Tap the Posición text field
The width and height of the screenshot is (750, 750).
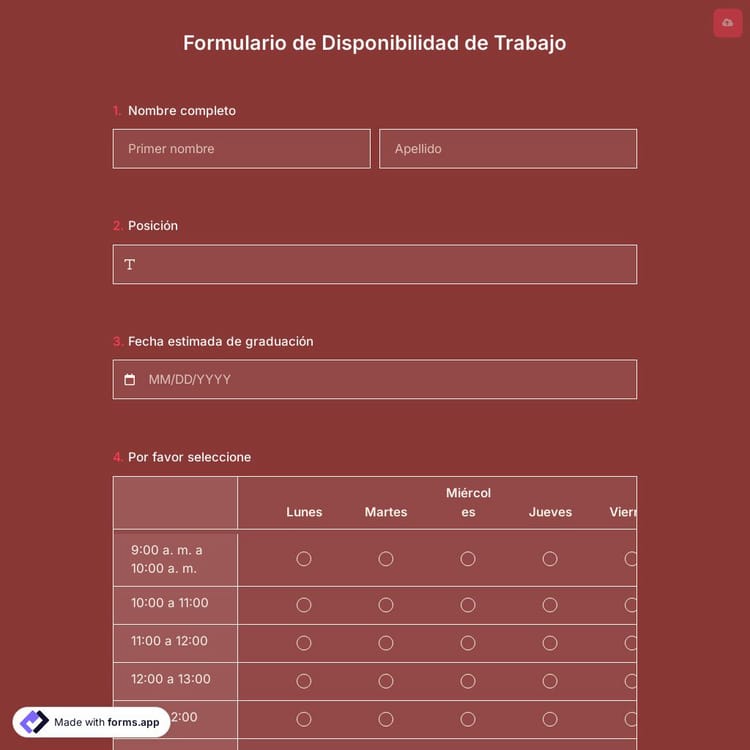coord(374,265)
